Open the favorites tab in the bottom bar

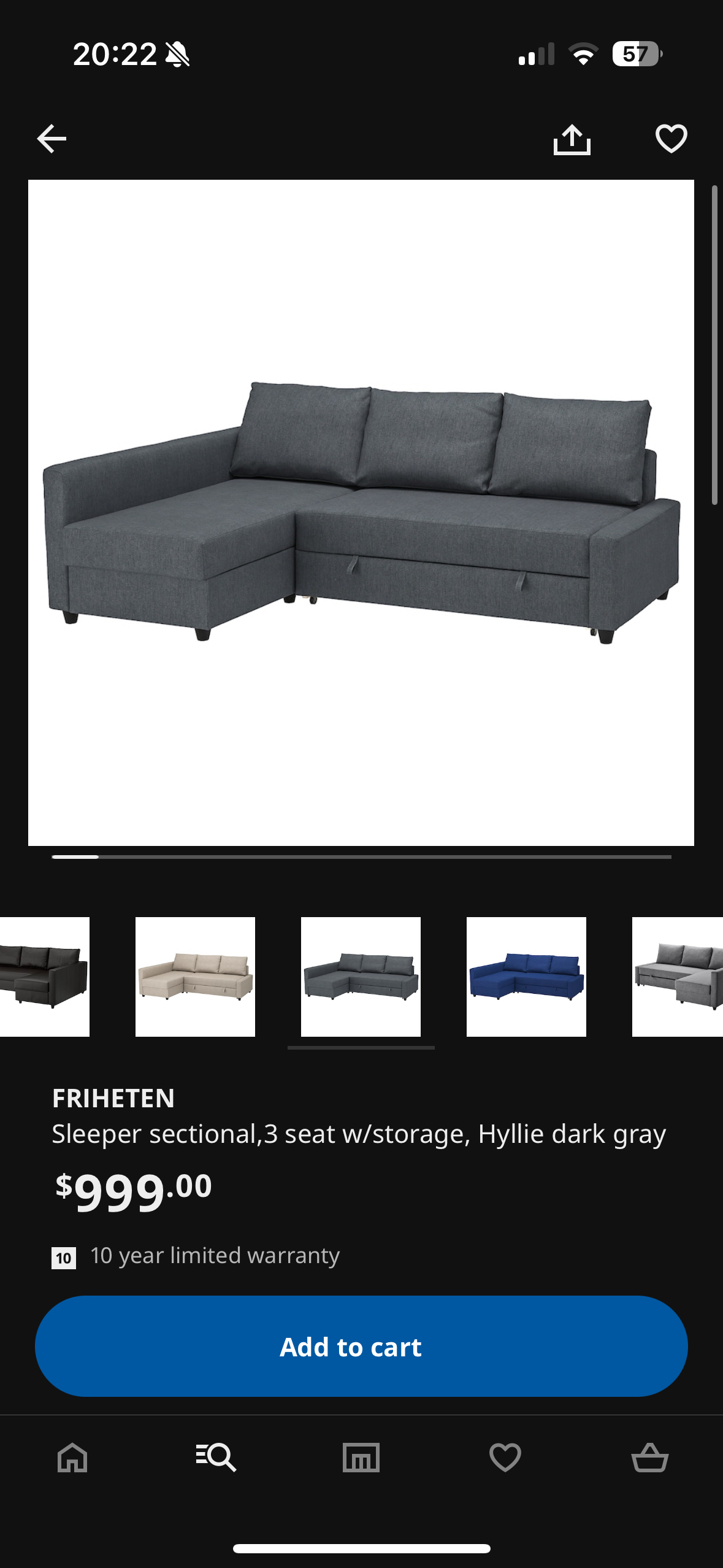505,1457
